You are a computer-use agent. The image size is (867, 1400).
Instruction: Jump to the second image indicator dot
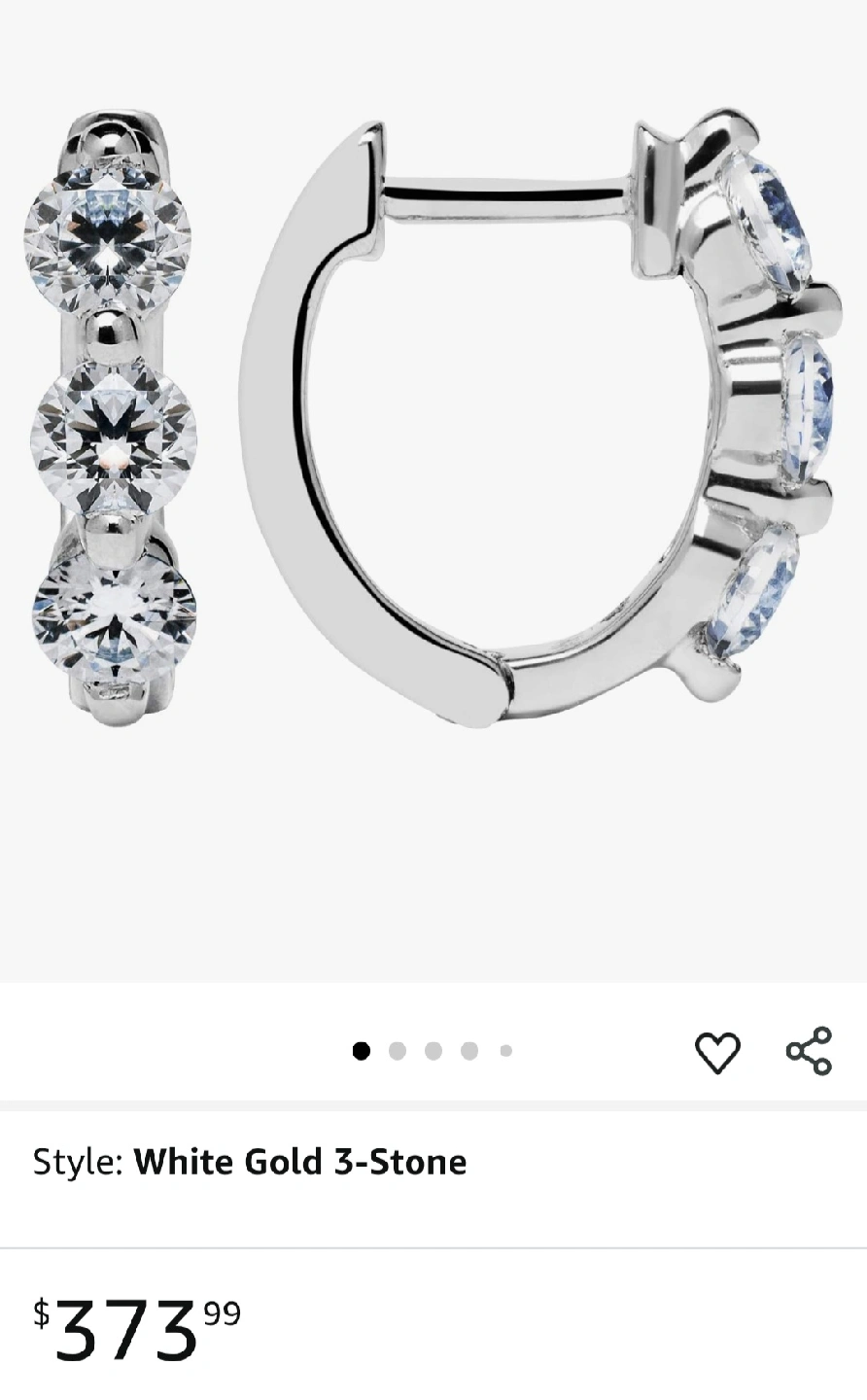[397, 1051]
